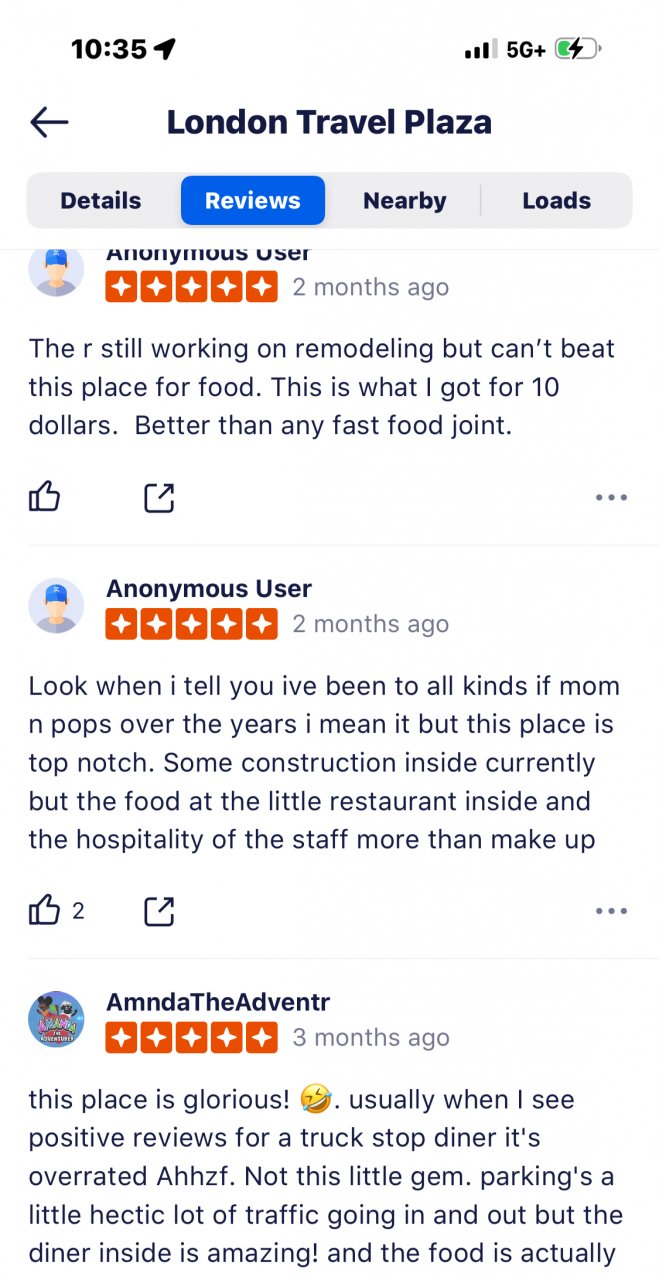Viewport: 659px width, 1280px height.
Task: Like the review about remodeling and food
Action: [45, 497]
